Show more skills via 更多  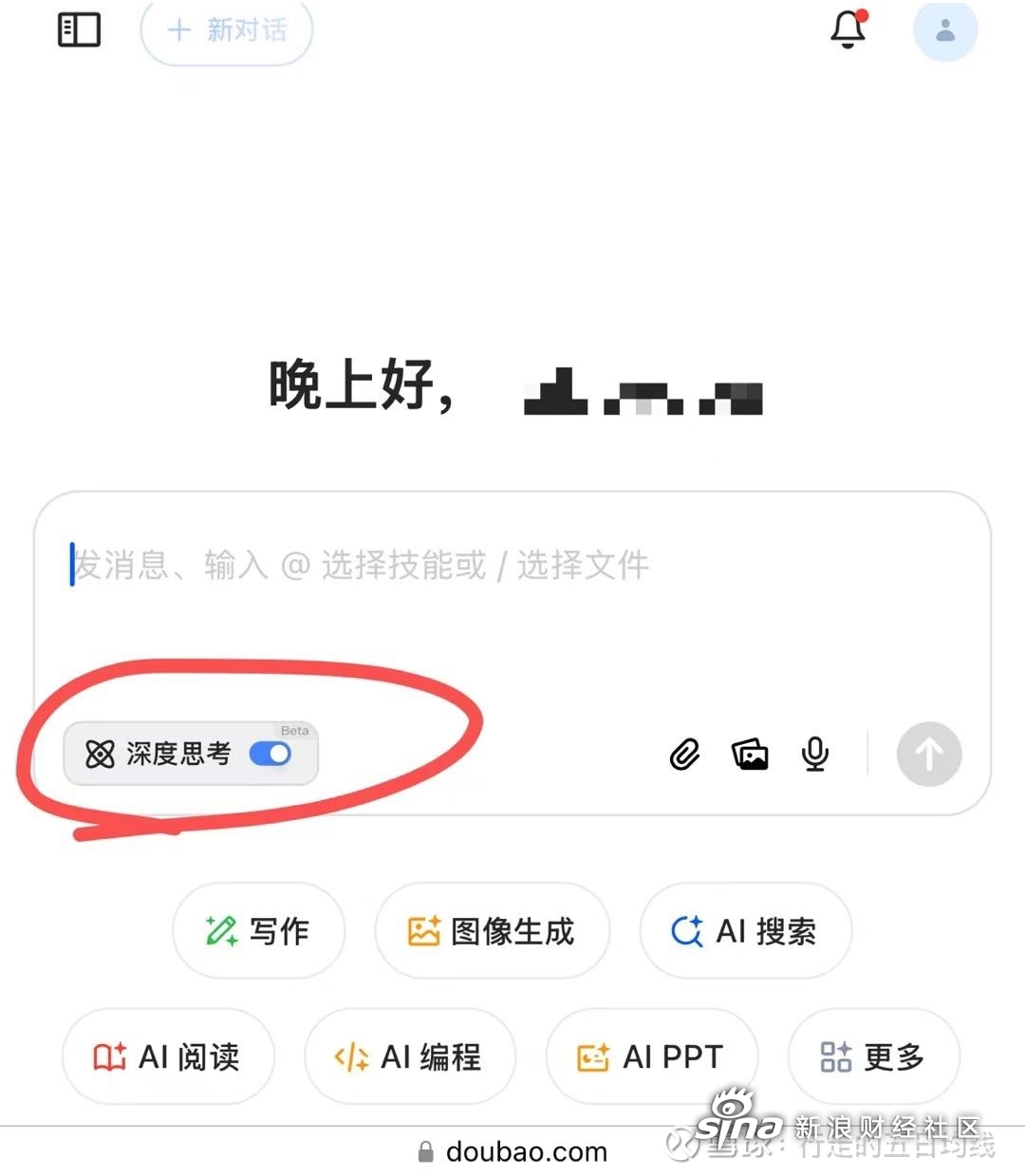[873, 1056]
